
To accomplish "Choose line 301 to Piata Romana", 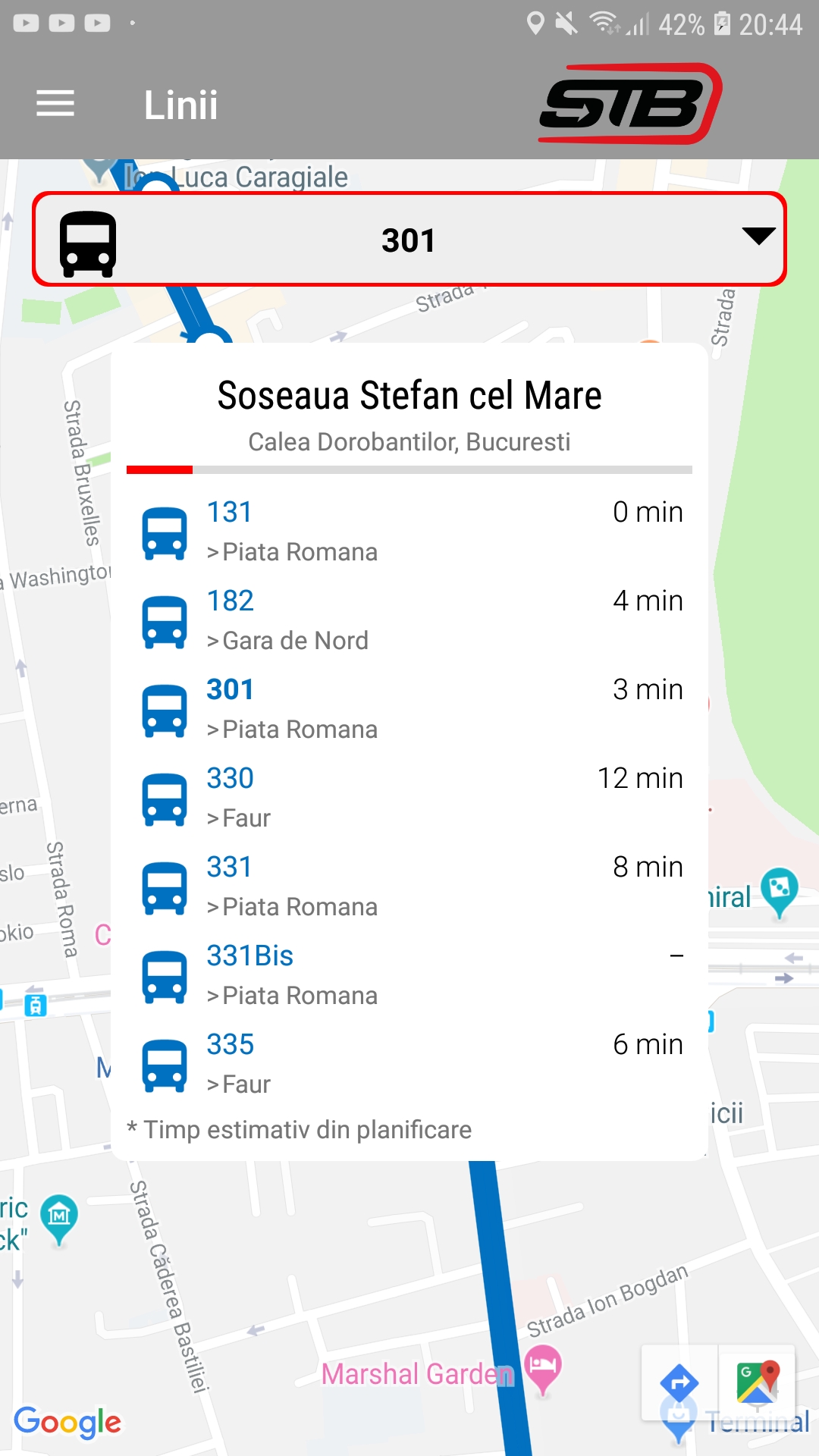I will (x=409, y=708).
